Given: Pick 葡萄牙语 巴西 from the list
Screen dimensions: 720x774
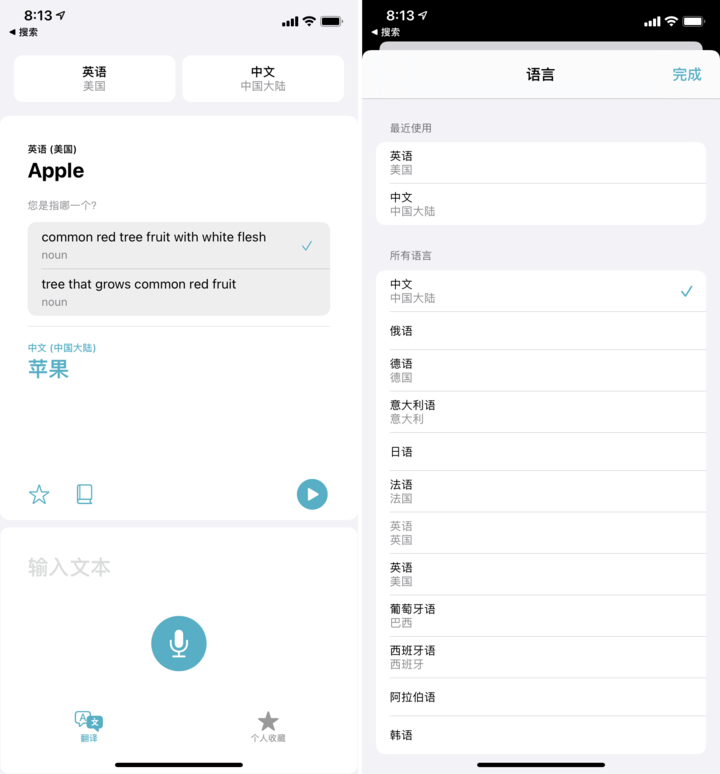Looking at the screenshot, I should tap(540, 615).
